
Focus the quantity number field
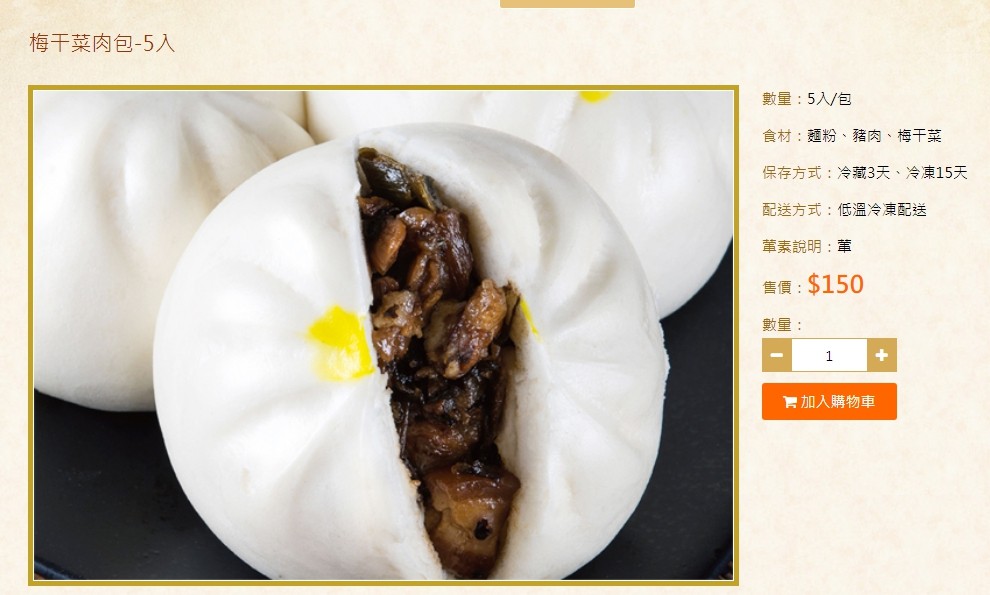[x=829, y=355]
